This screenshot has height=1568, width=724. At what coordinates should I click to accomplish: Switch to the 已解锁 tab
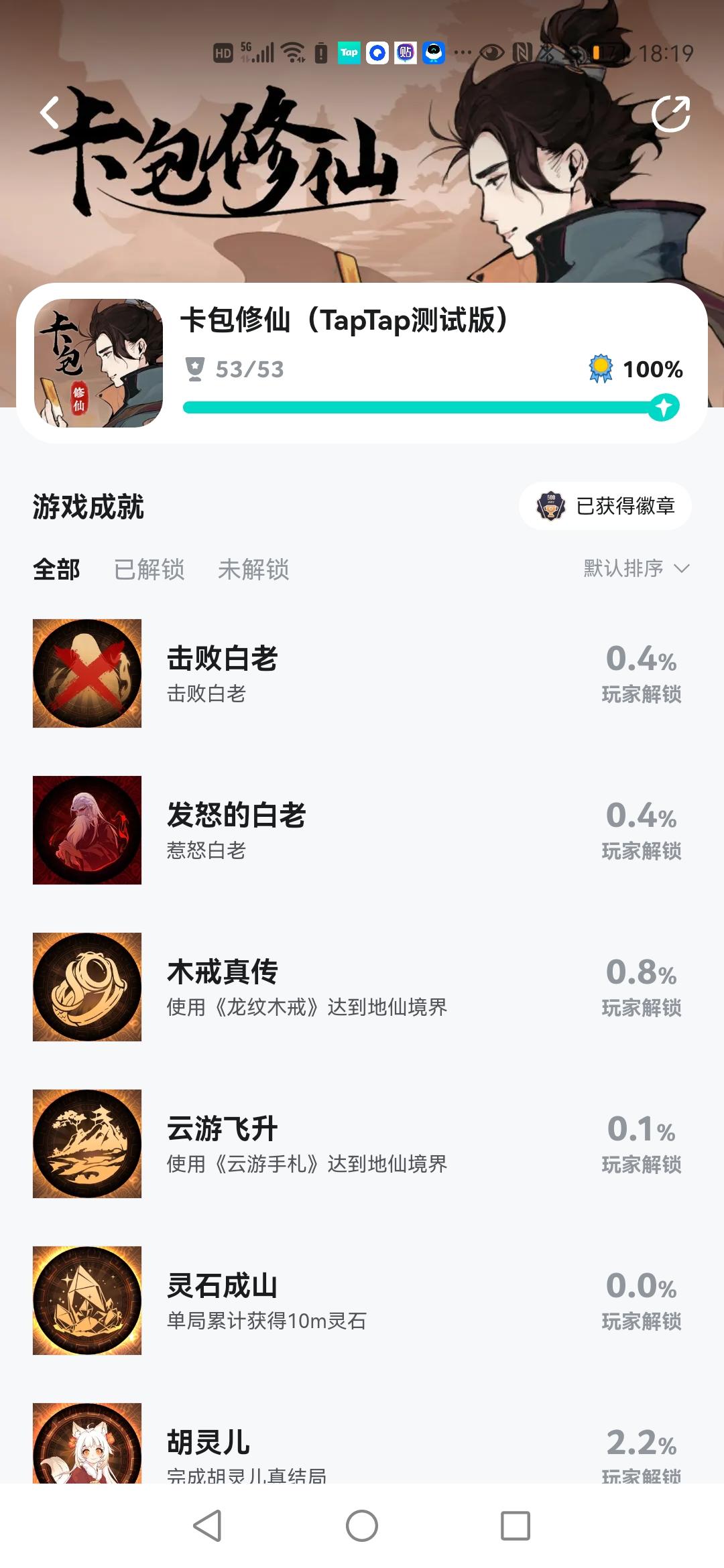(149, 569)
